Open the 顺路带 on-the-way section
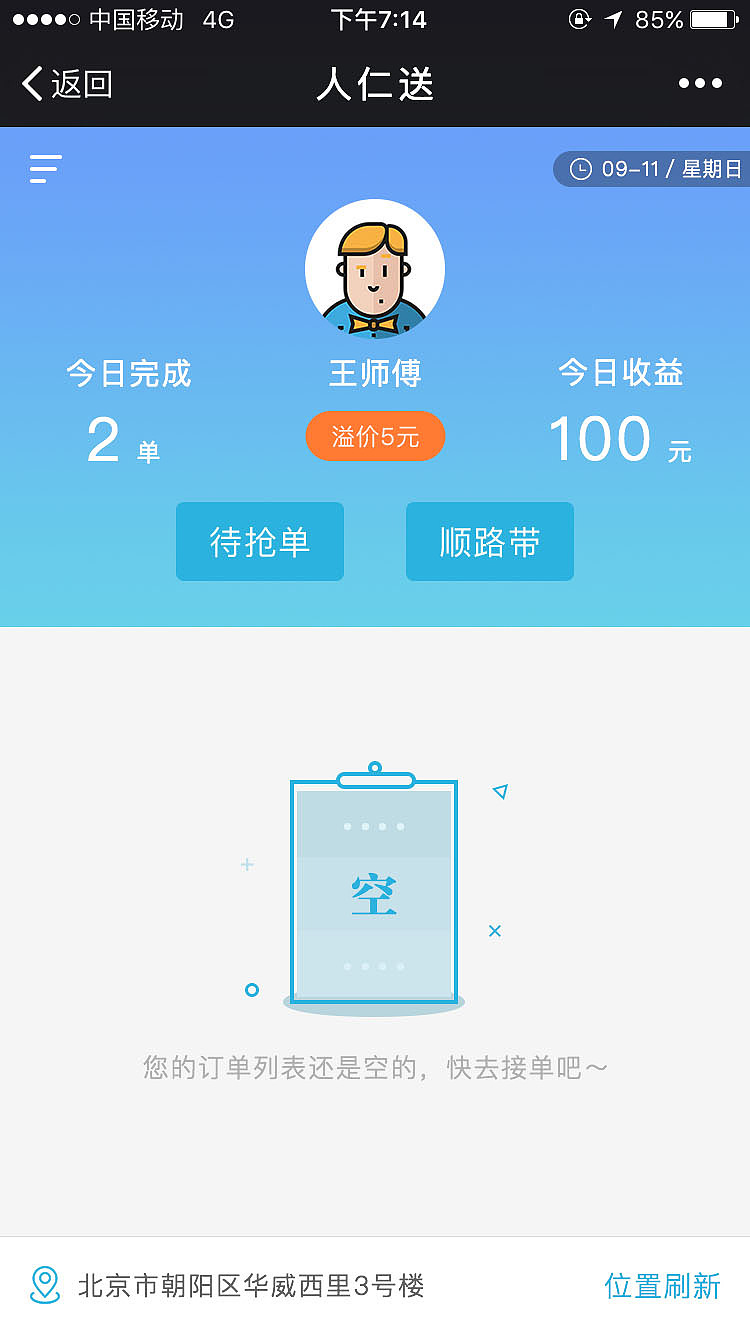This screenshot has width=750, height=1334. [490, 541]
